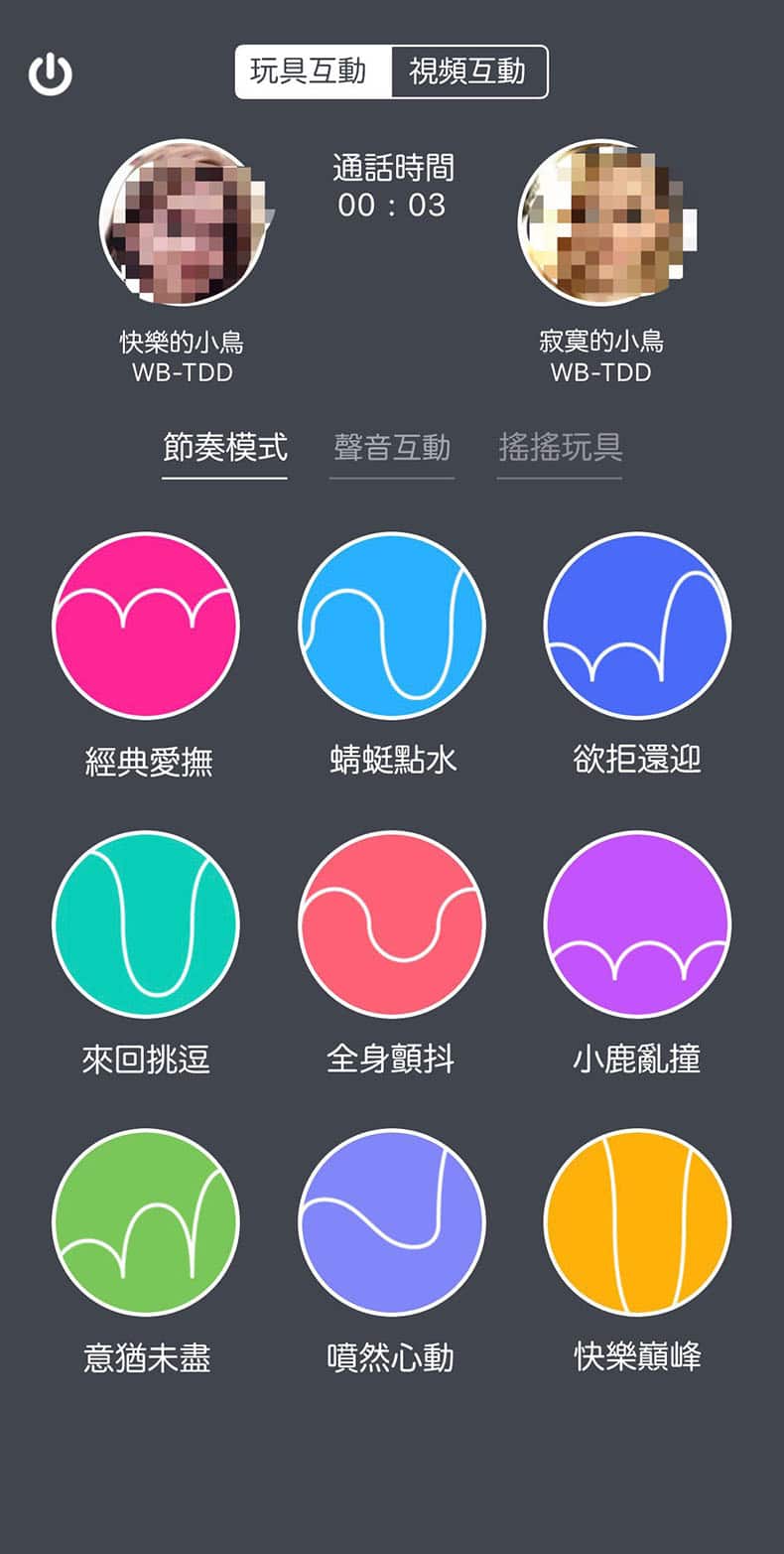Open 寂寞的小鳥 profile avatar
Image resolution: width=784 pixels, height=1554 pixels.
pyautogui.click(x=601, y=222)
